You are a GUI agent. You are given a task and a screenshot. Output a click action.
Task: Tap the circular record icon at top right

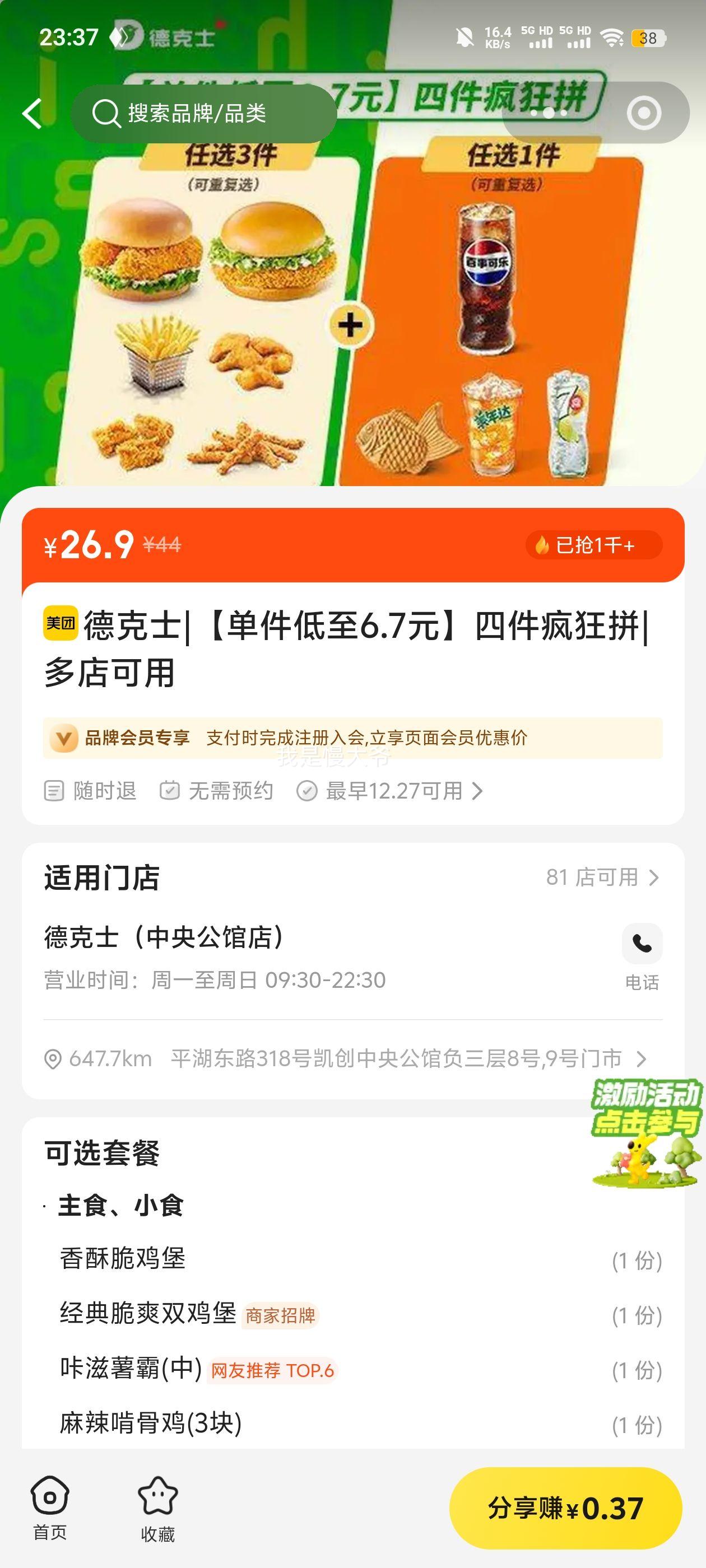645,112
